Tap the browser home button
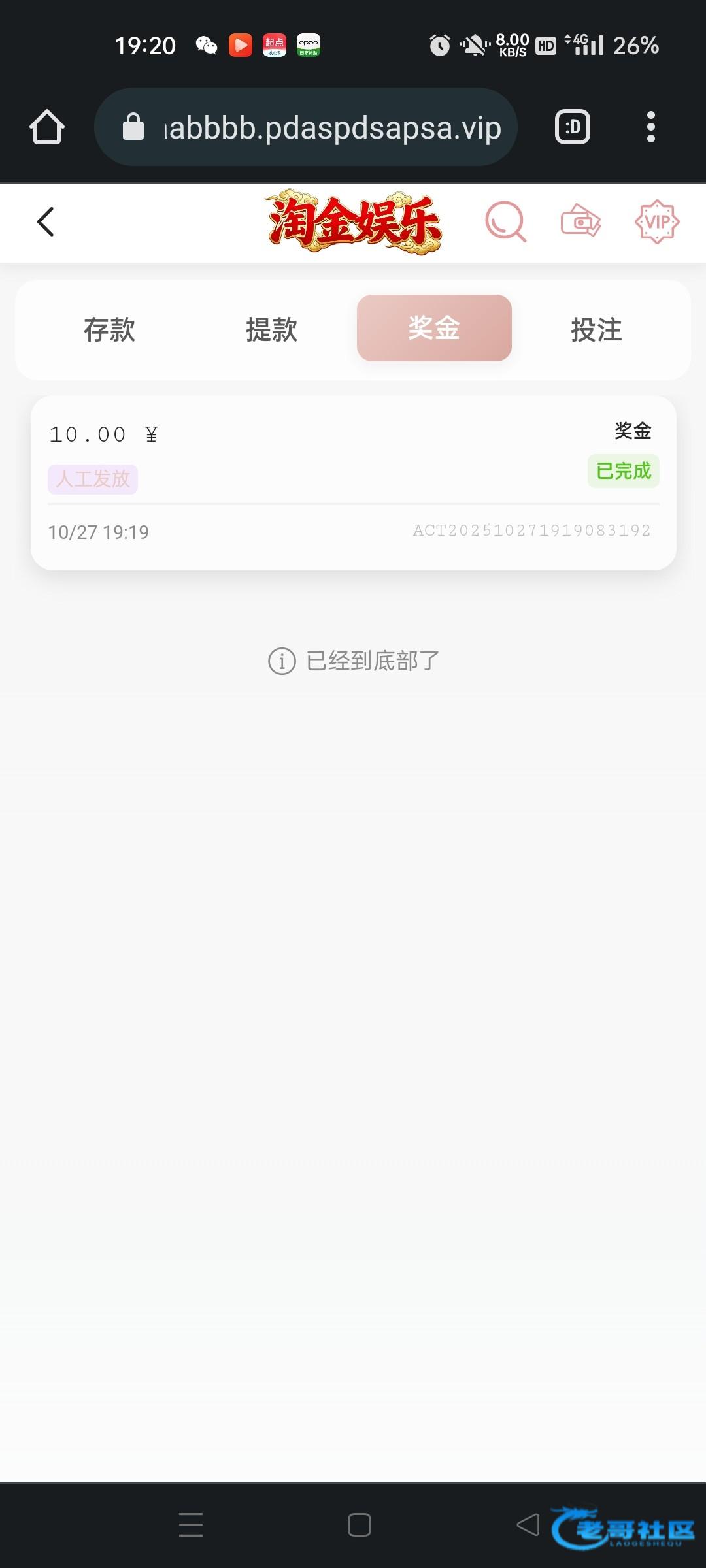706x1568 pixels. pos(47,127)
